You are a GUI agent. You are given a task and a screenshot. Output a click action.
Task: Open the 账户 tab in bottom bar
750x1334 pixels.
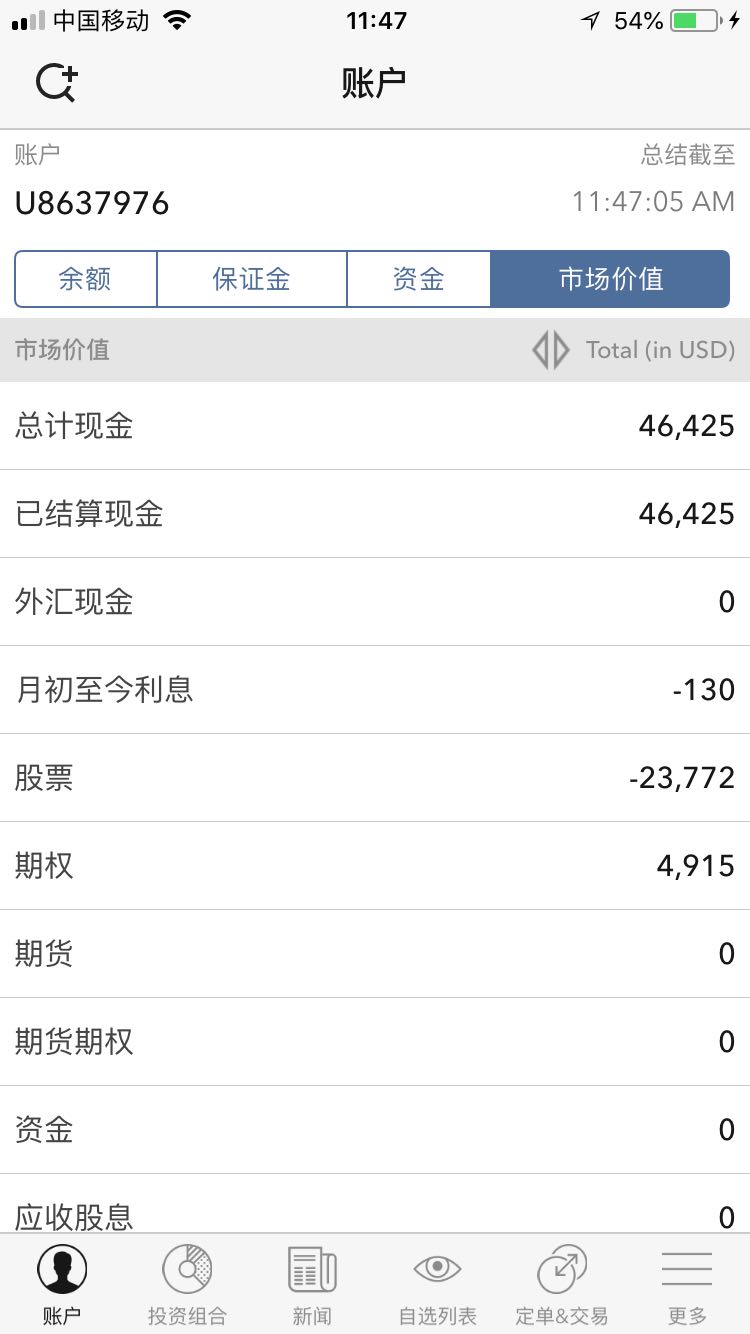62,1284
